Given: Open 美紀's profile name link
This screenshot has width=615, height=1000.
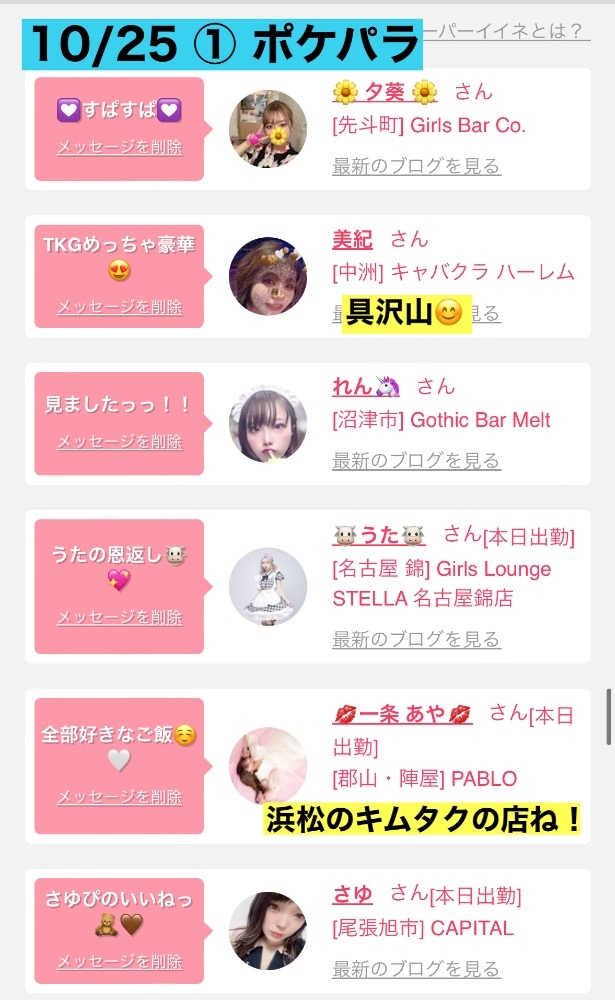Looking at the screenshot, I should pyautogui.click(x=352, y=239).
